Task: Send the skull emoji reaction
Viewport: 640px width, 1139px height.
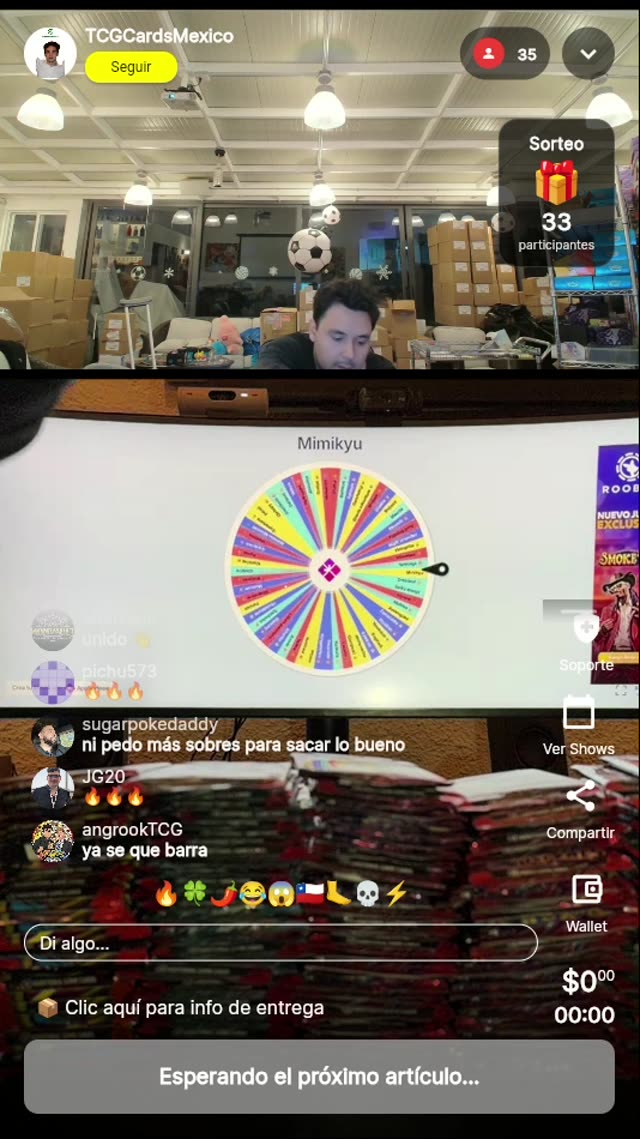Action: pyautogui.click(x=367, y=894)
